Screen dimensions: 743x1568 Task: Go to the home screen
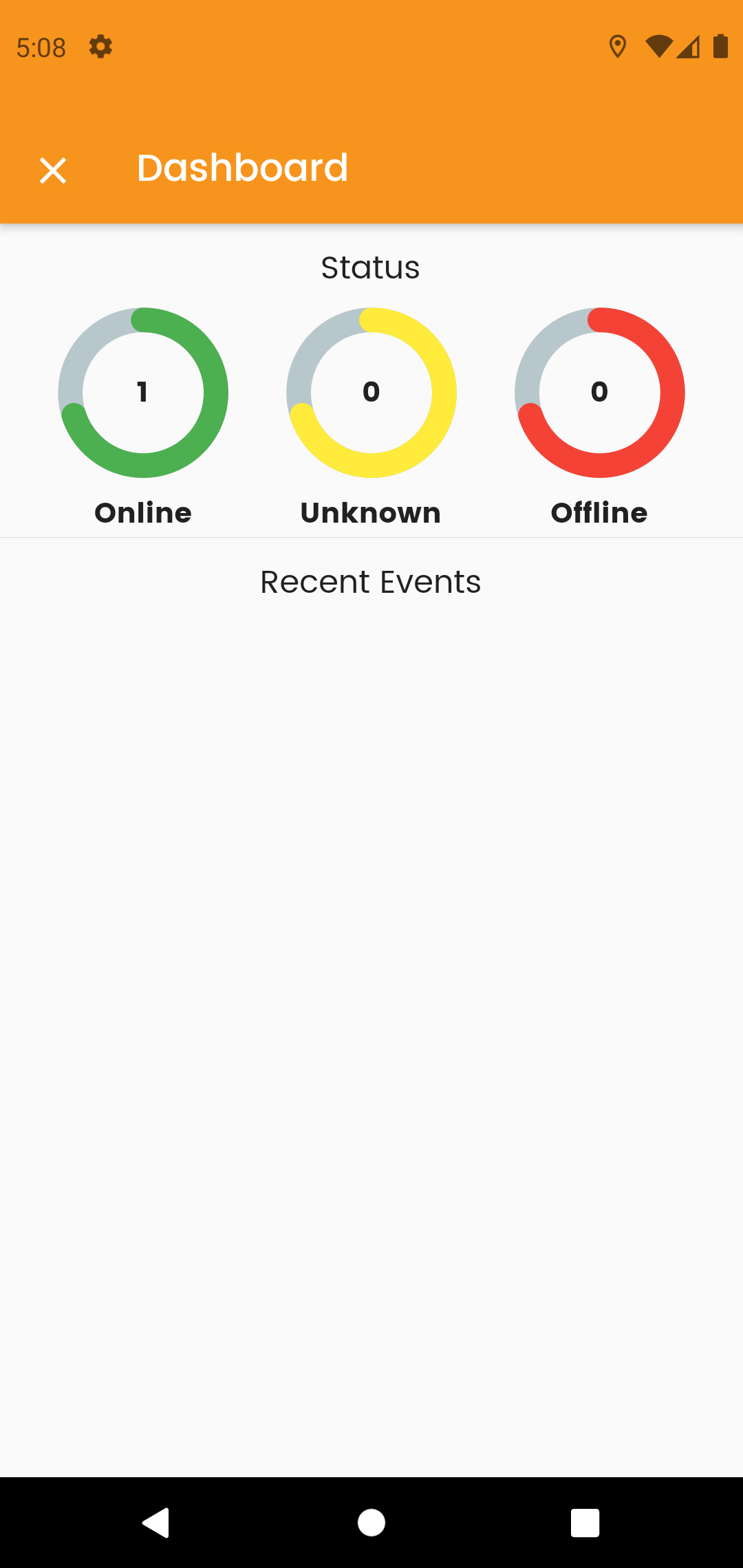pos(371,1523)
